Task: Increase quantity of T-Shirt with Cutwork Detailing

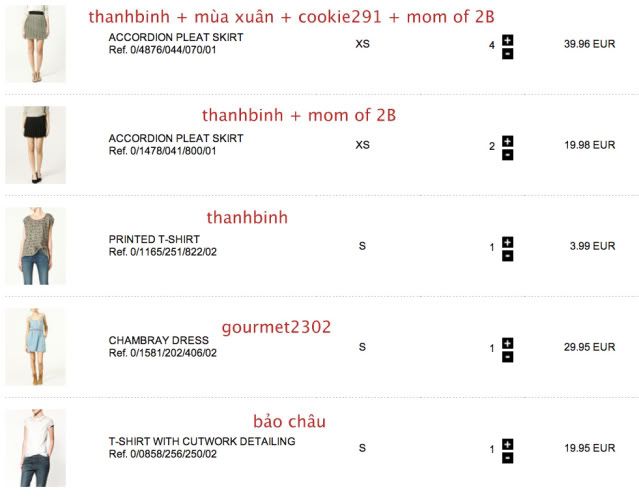Action: tap(508, 444)
